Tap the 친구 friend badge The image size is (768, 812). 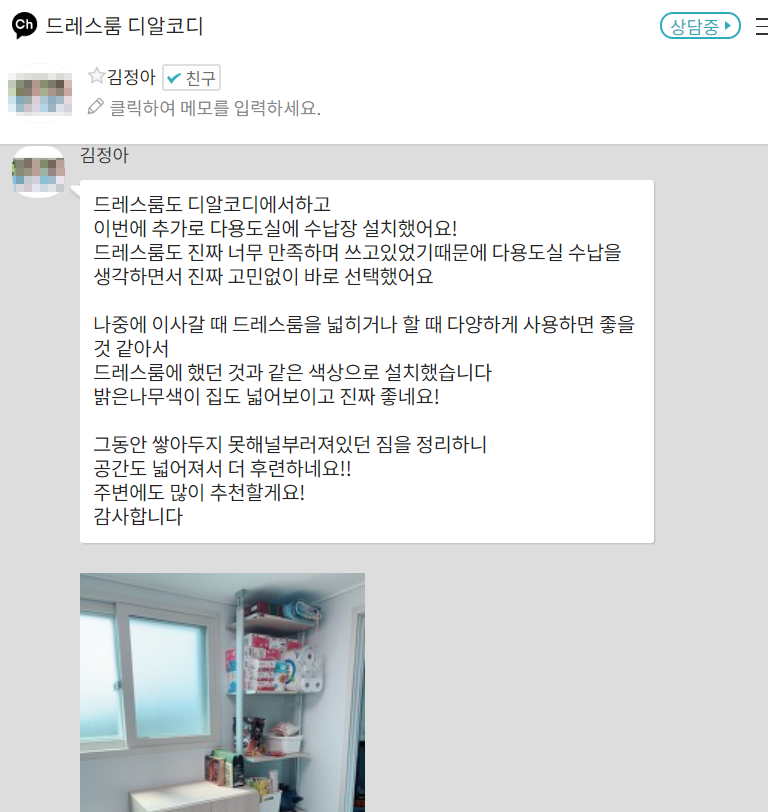click(191, 78)
